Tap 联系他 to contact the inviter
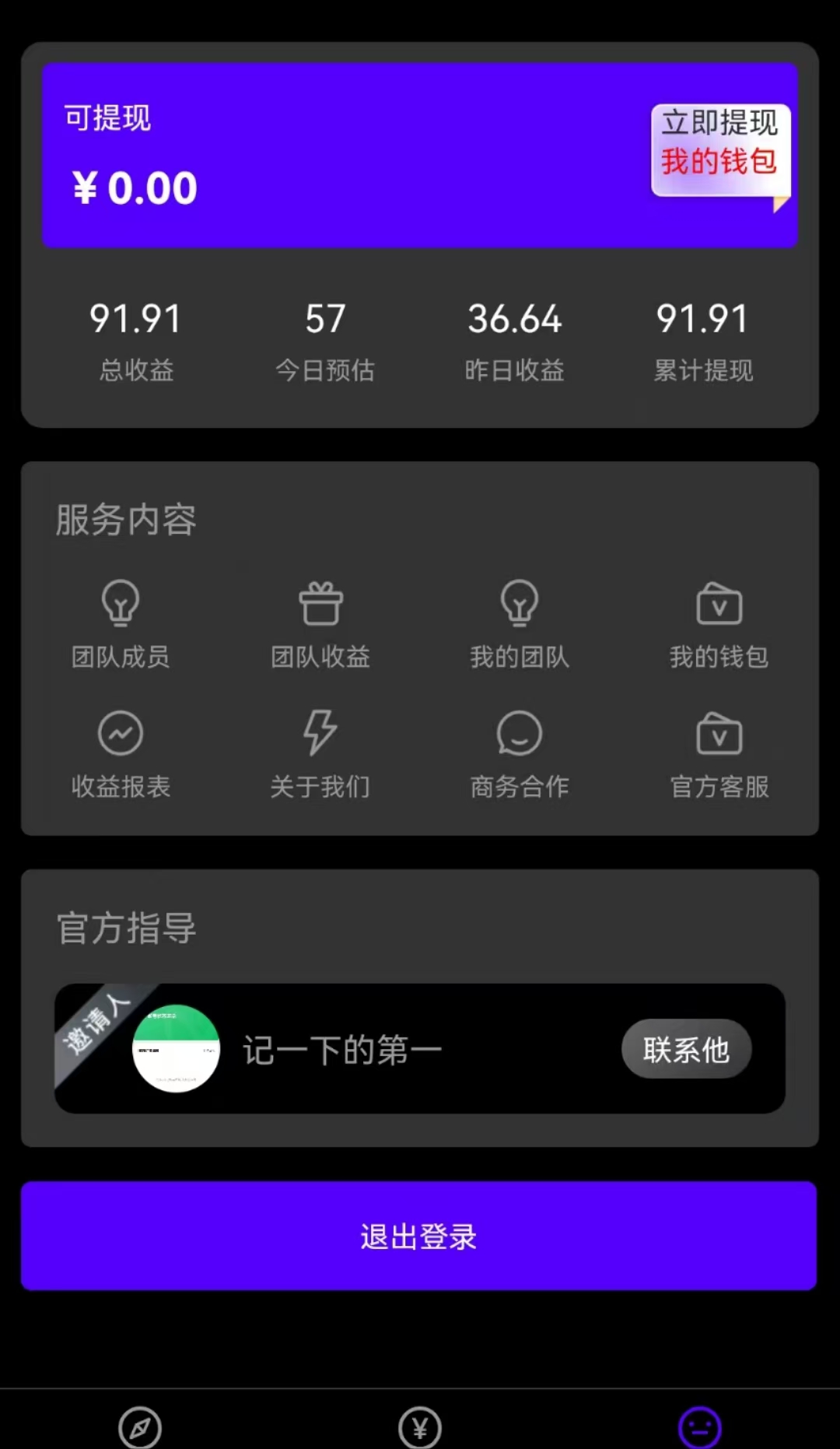This screenshot has height=1449, width=840. (686, 1049)
